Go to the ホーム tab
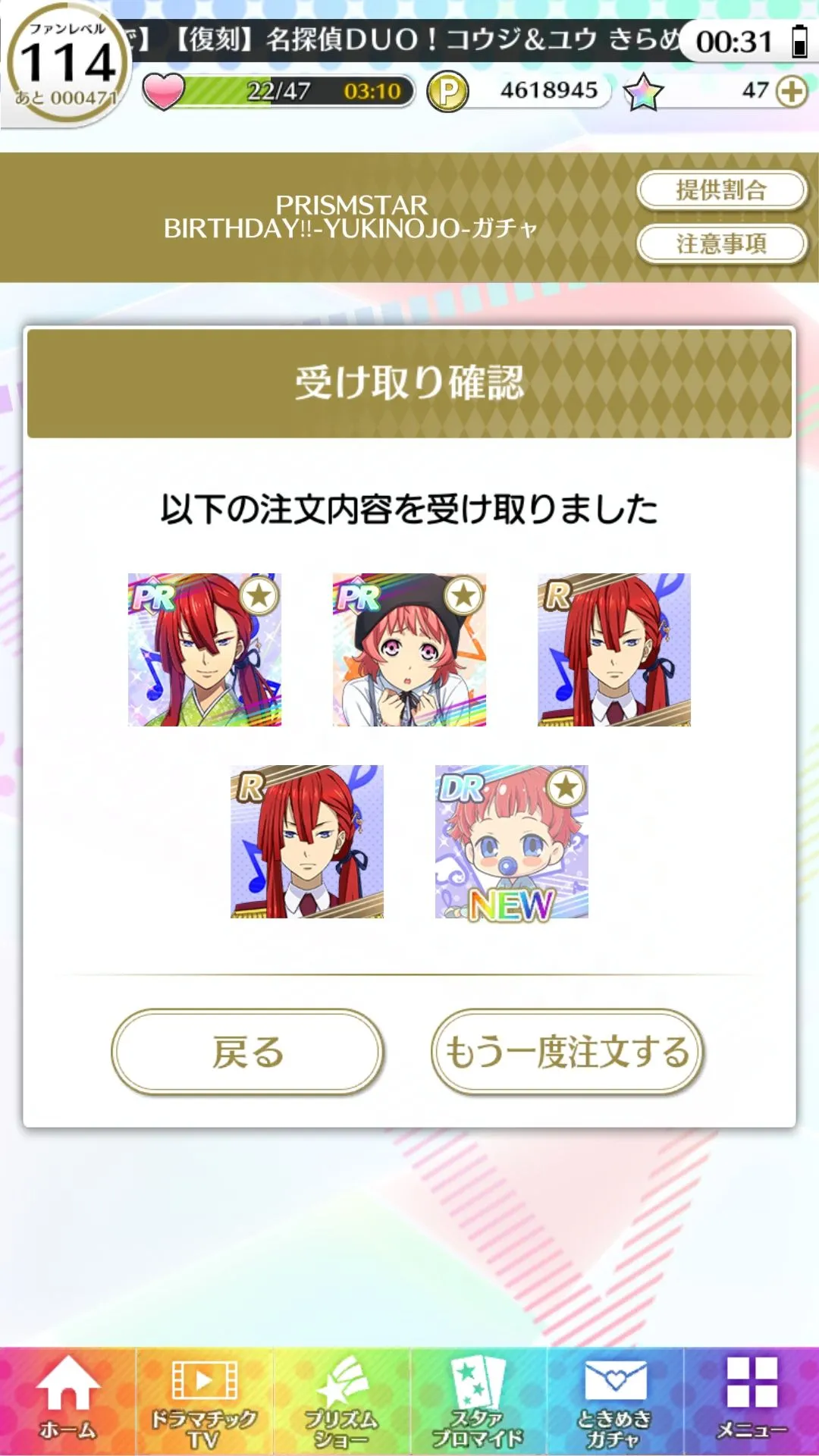Viewport: 819px width, 1456px height. pyautogui.click(x=68, y=1400)
